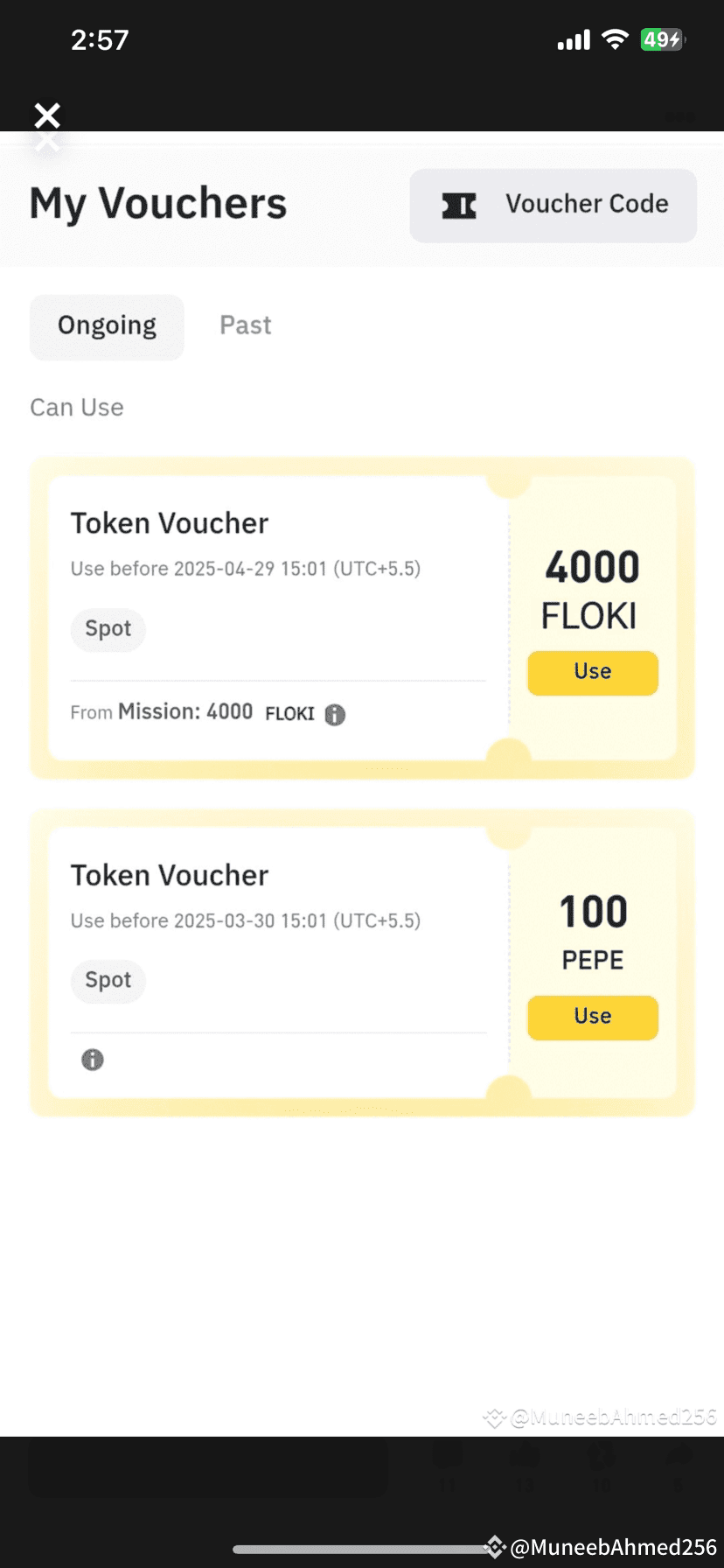Tap the clock showing 2:57
This screenshot has width=724, height=1568.
(100, 39)
